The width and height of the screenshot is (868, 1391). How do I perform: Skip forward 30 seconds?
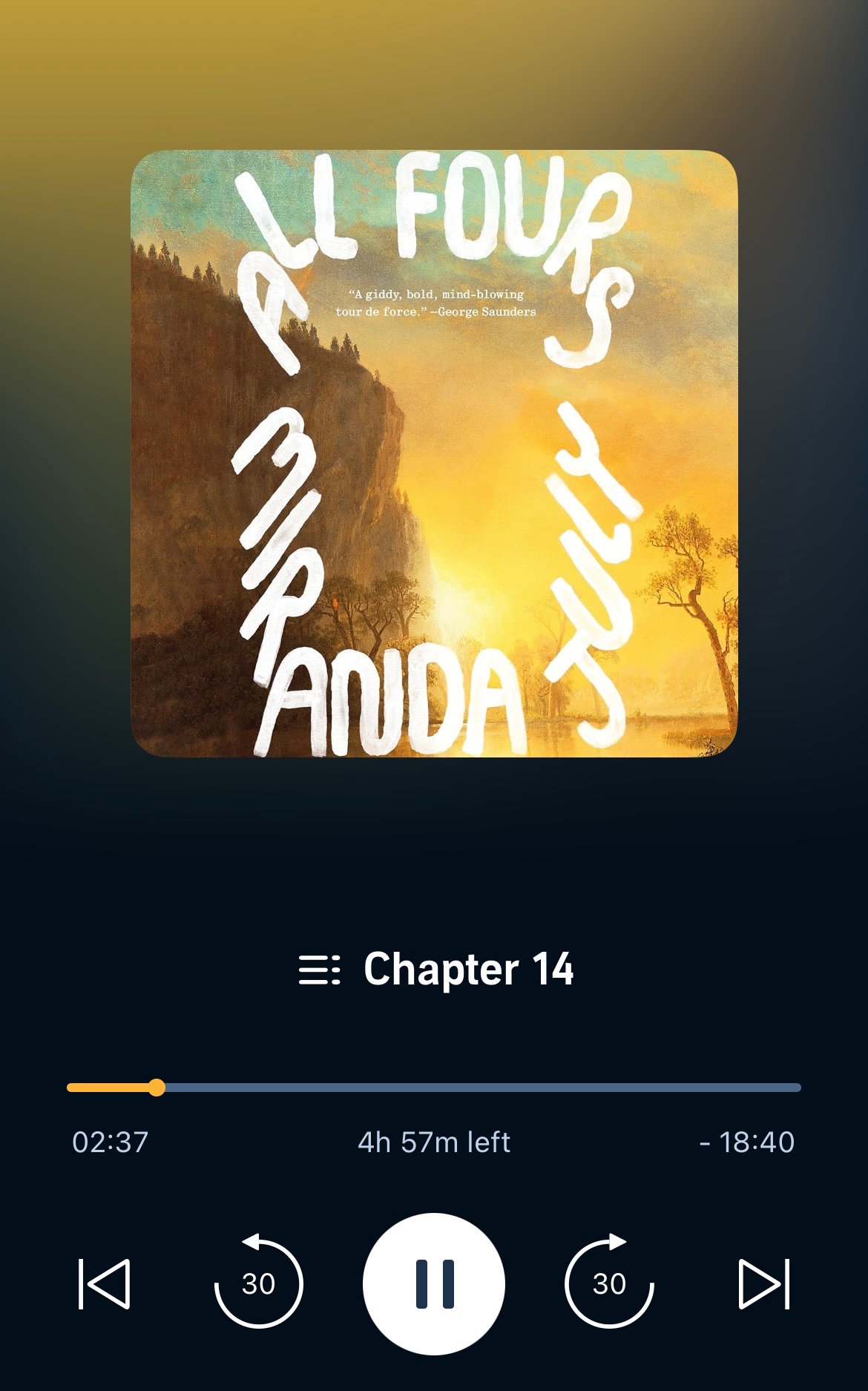click(x=609, y=1283)
